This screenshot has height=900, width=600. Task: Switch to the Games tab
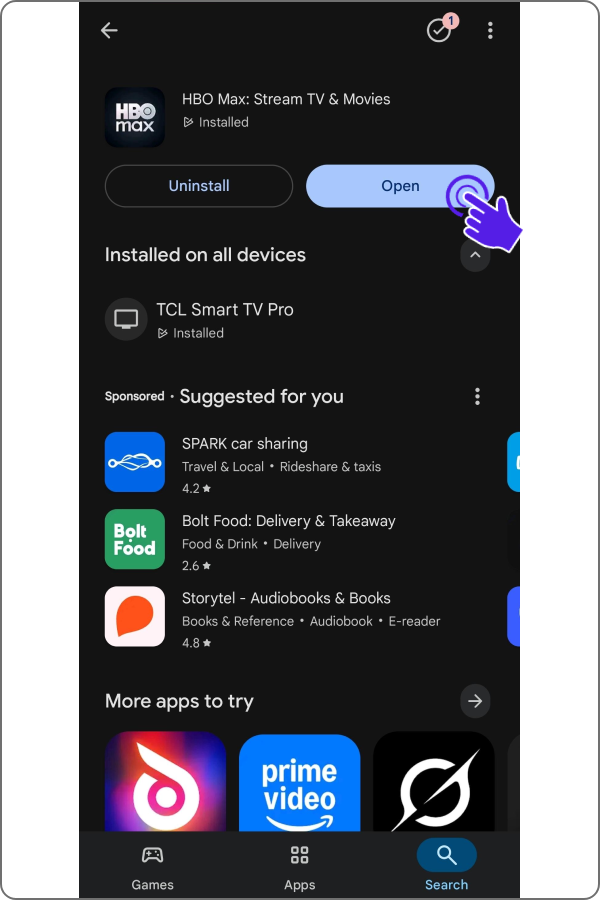(x=152, y=867)
